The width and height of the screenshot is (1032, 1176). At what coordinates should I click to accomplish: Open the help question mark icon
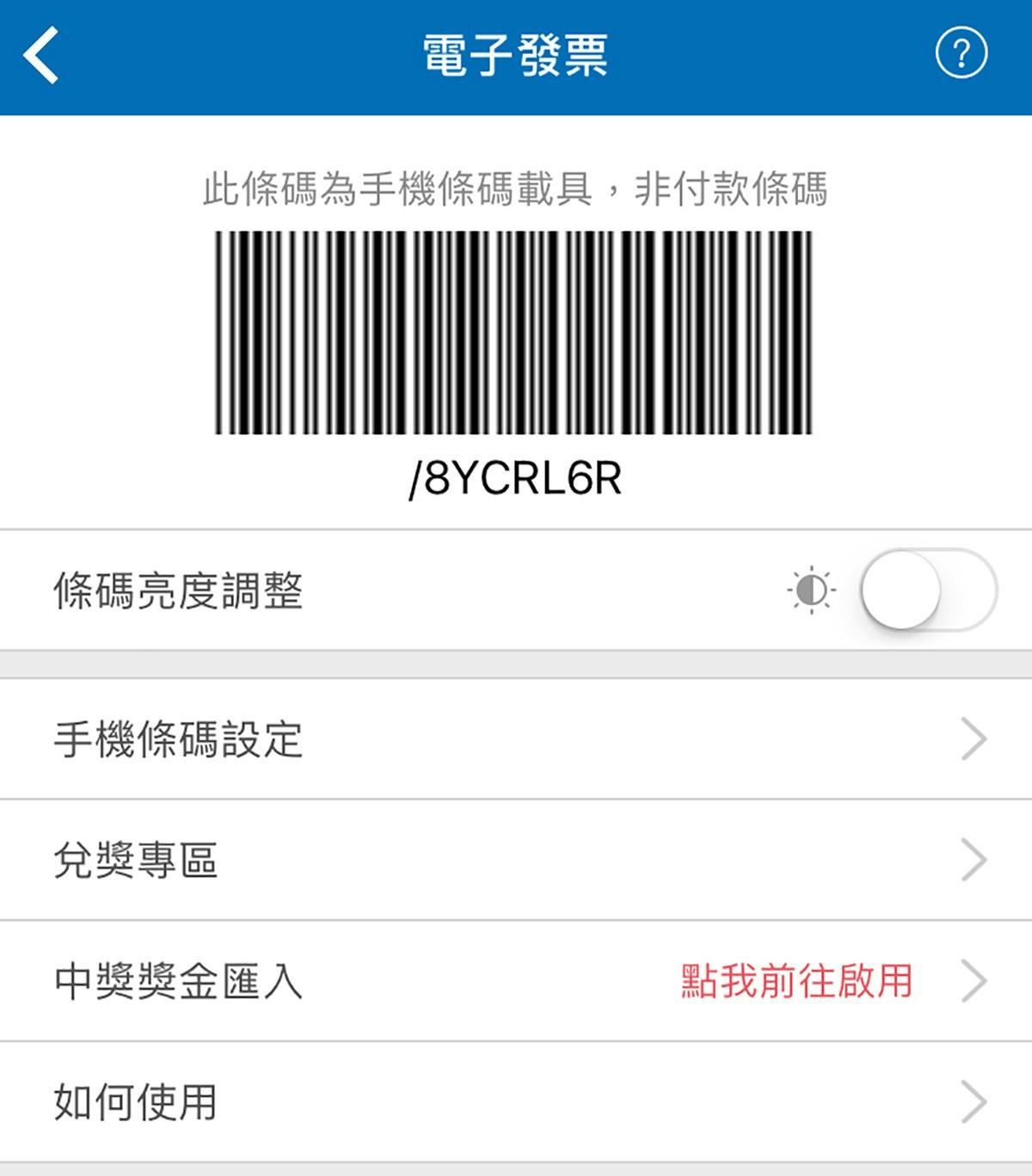961,54
